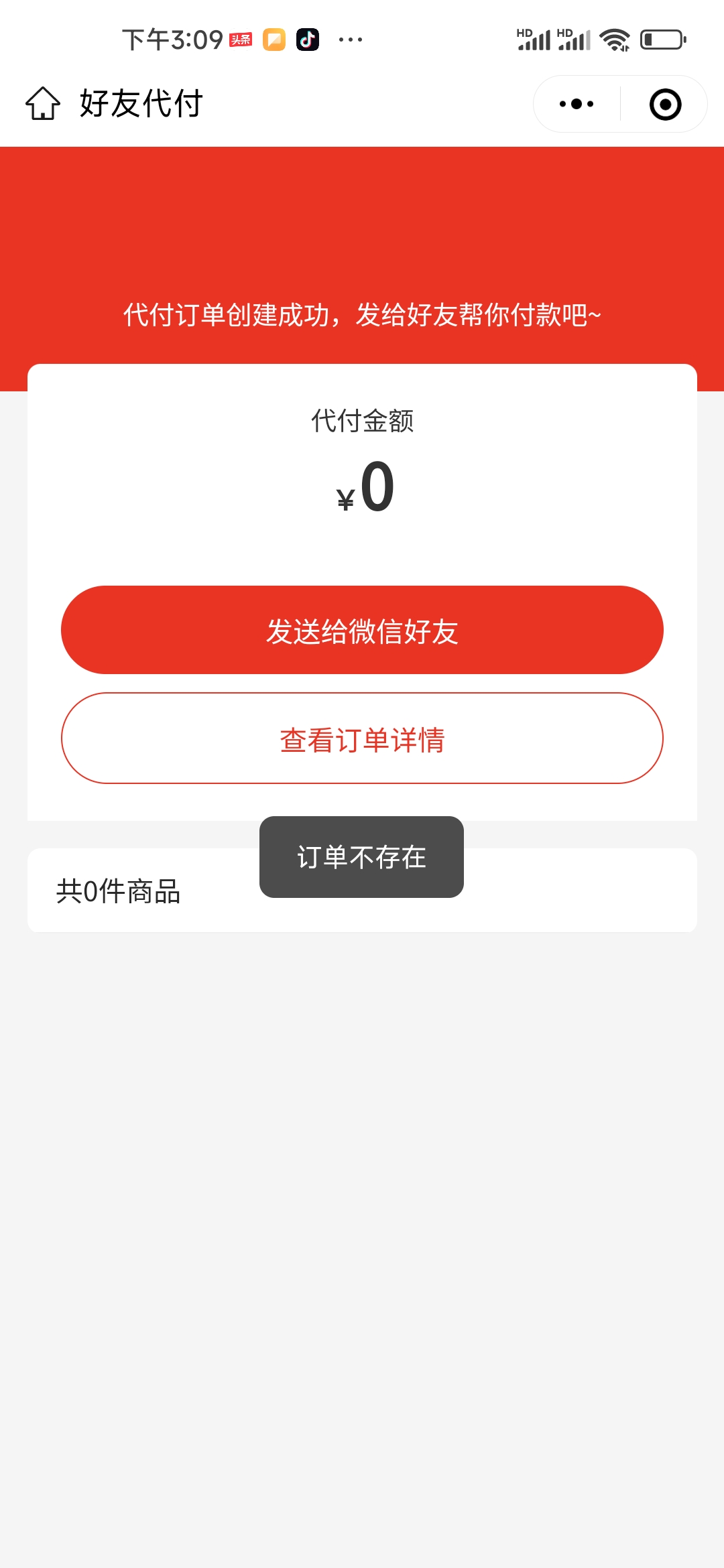Viewport: 724px width, 1568px height.
Task: Tap the home icon beside 好友代付
Action: 43,104
